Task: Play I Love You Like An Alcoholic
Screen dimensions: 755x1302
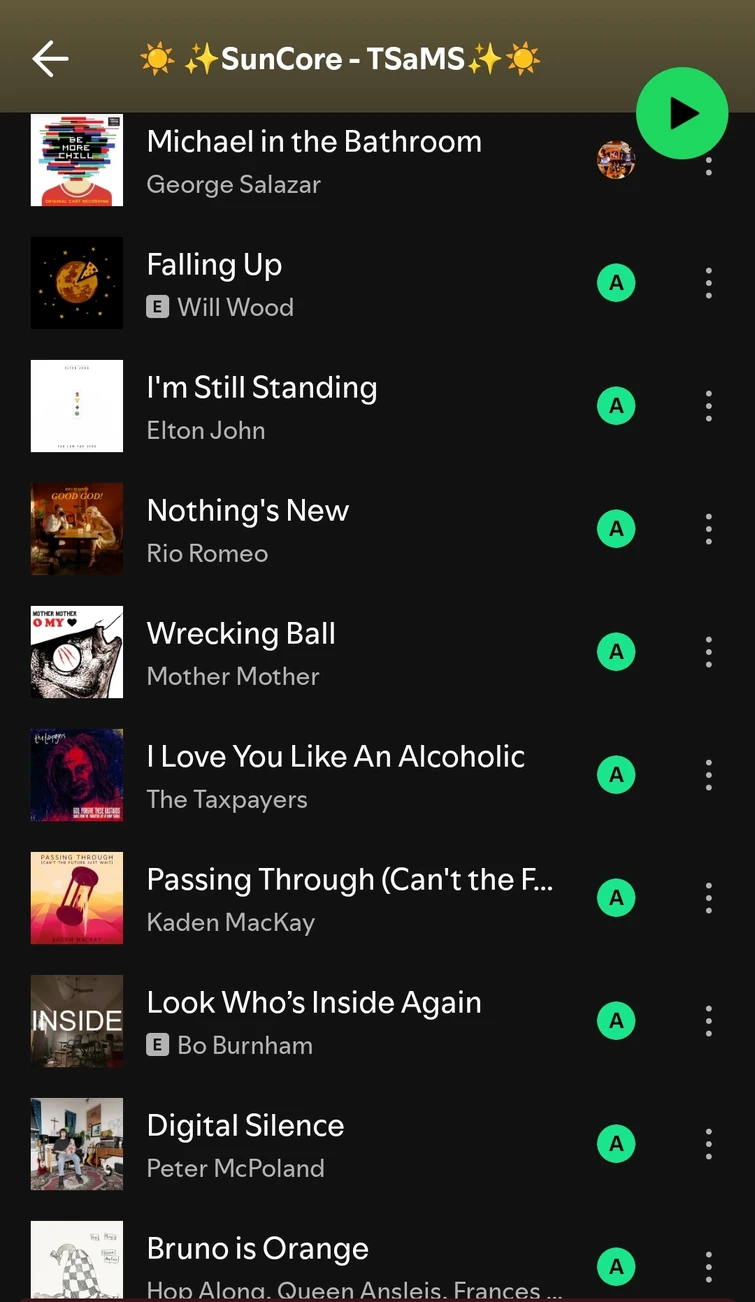Action: [335, 775]
